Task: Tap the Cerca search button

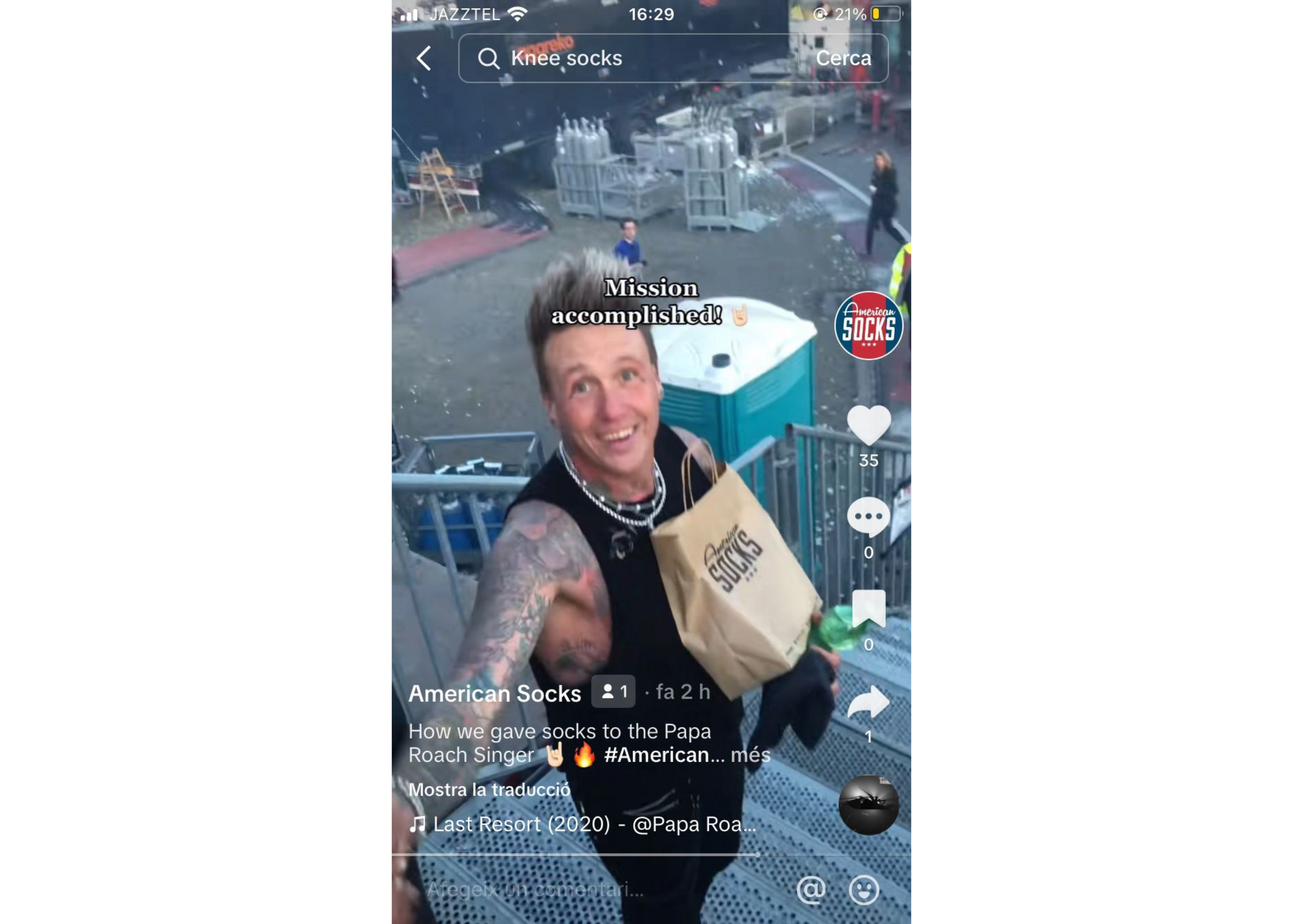Action: click(842, 59)
